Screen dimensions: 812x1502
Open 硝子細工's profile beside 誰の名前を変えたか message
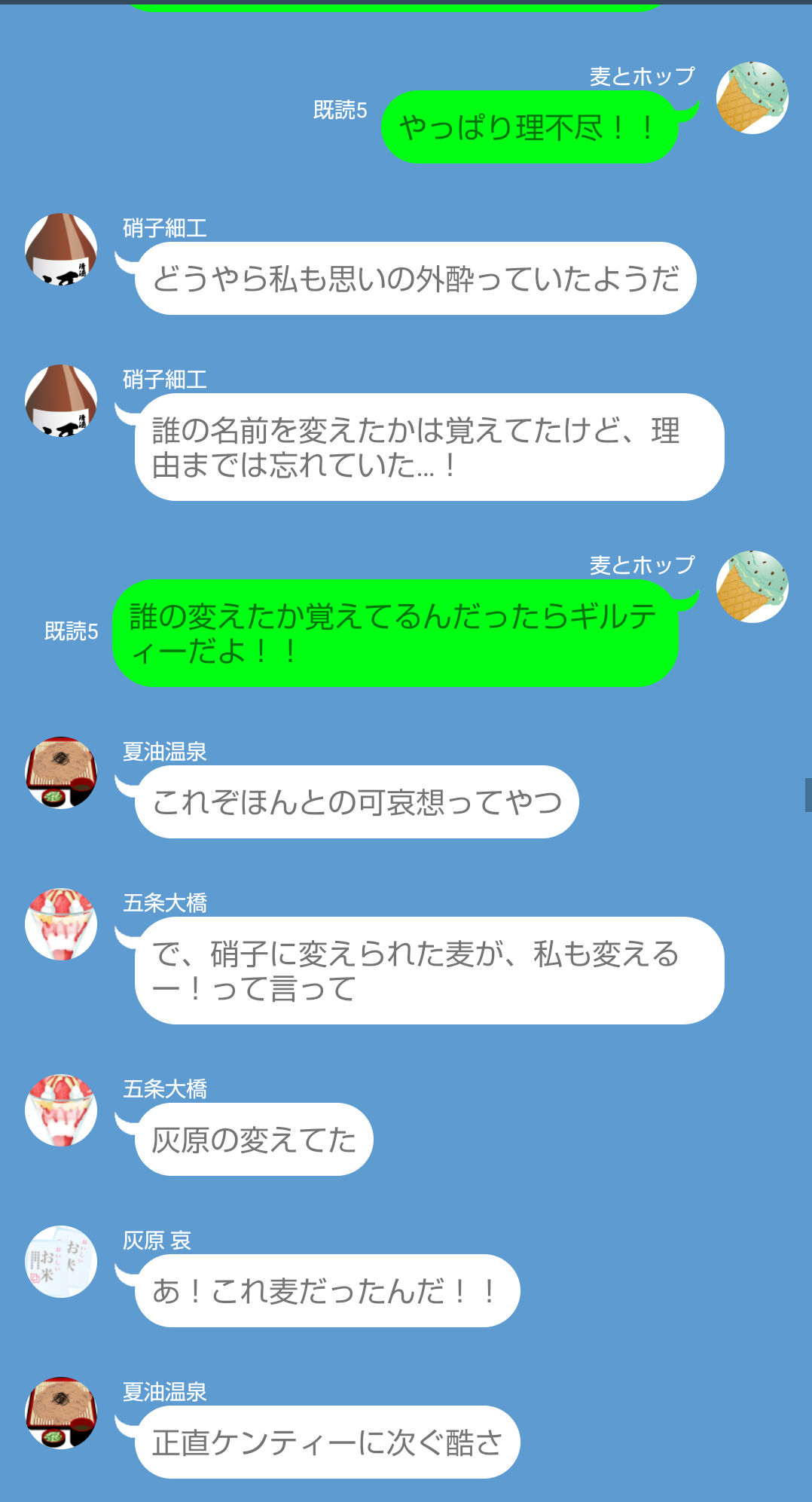point(61,400)
